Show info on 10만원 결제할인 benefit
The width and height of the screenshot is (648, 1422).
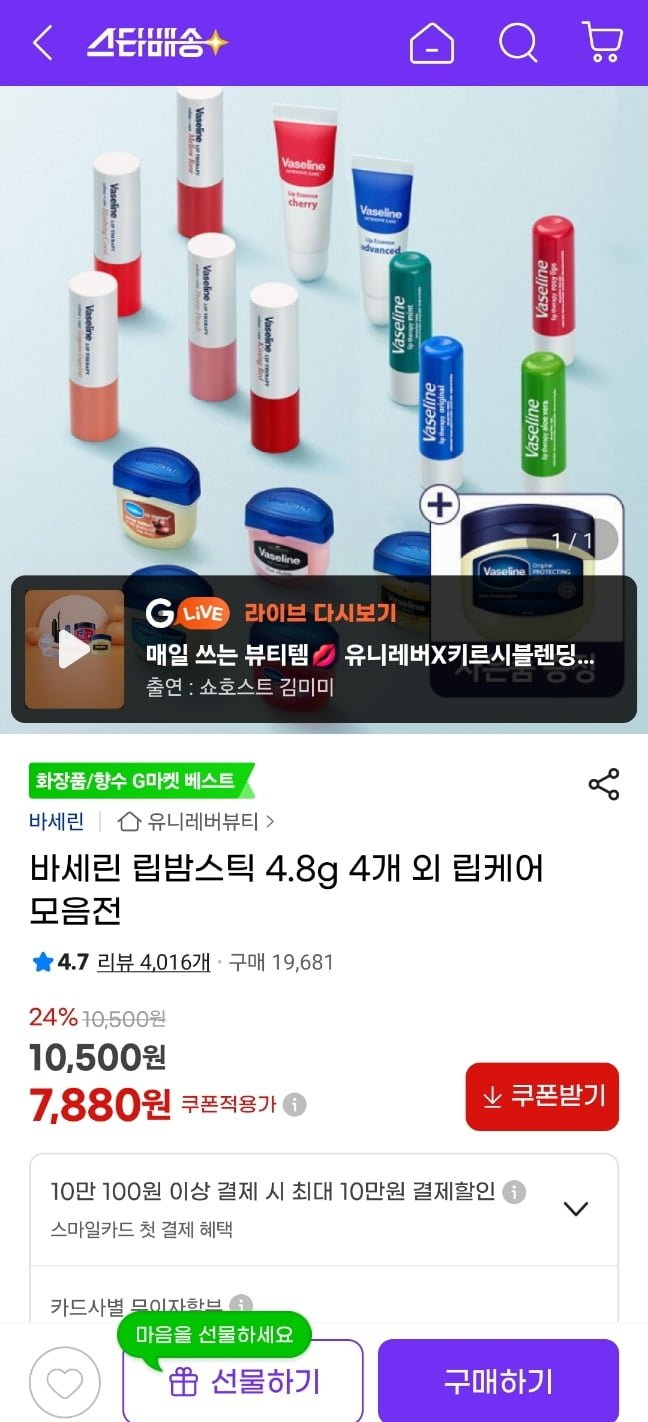(x=514, y=1192)
